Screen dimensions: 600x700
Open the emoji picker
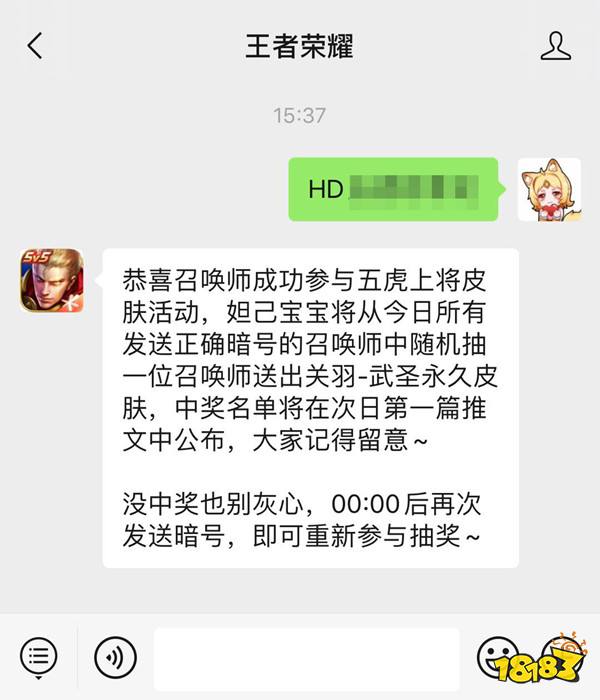[x=496, y=657]
